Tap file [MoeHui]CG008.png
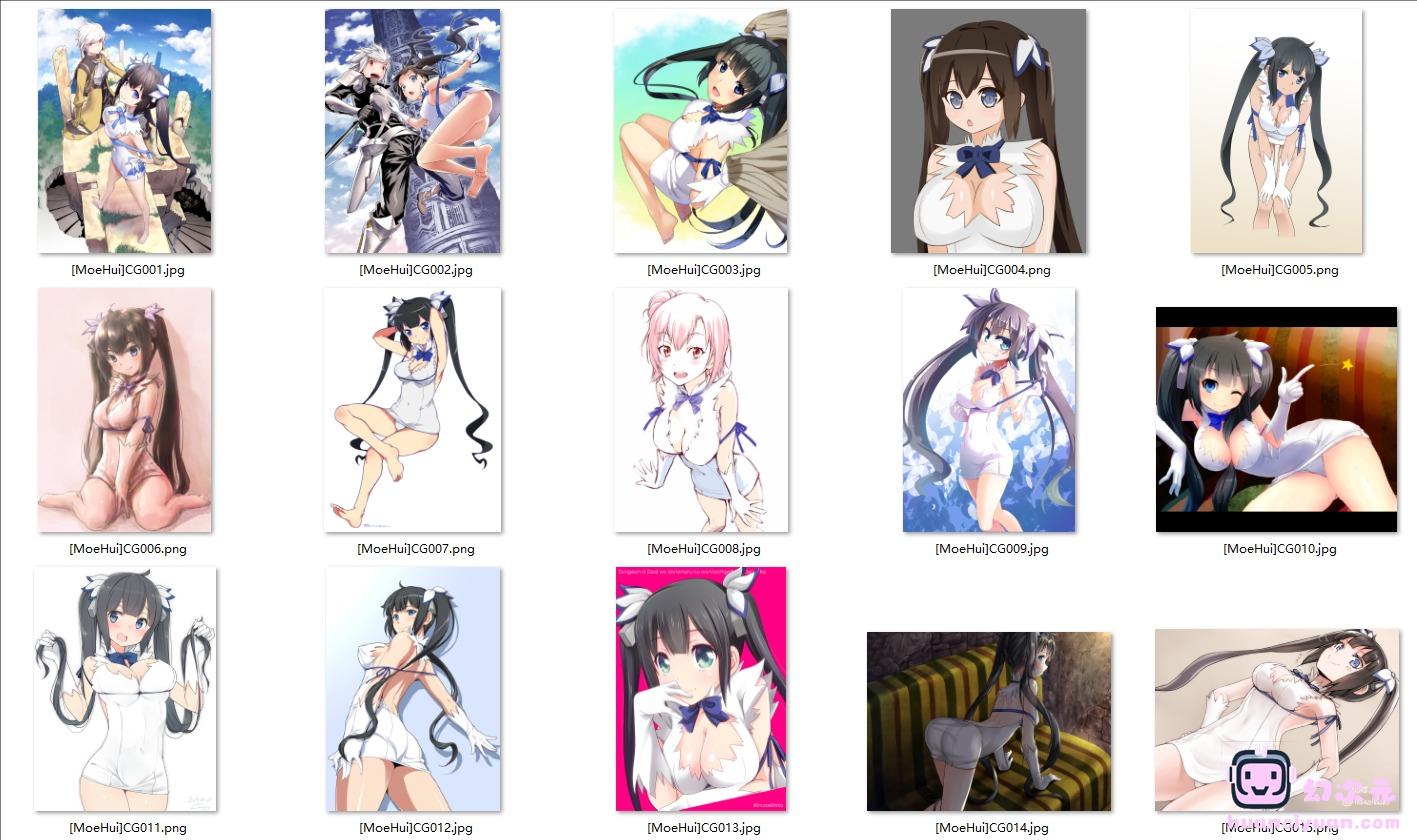 click(701, 410)
